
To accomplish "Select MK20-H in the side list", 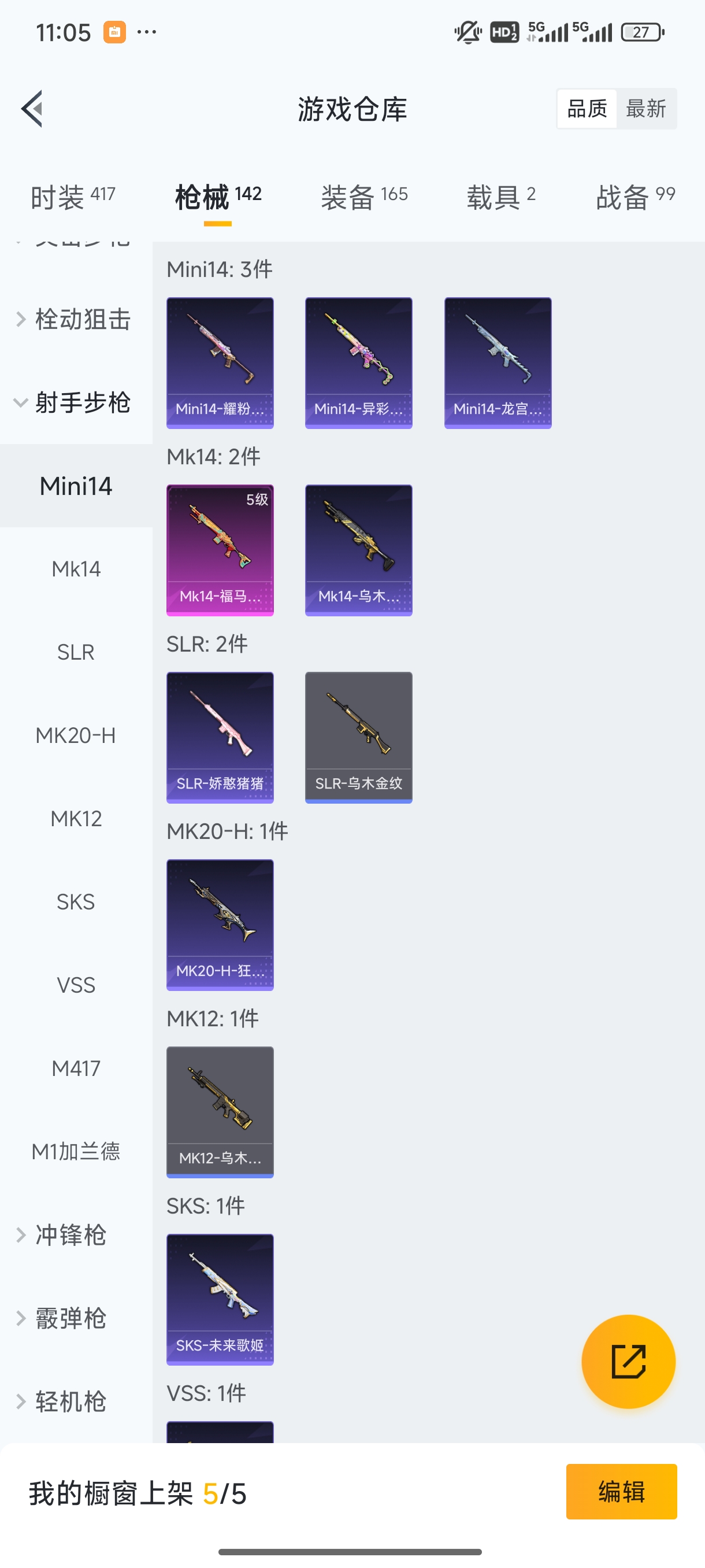I will 76,735.
